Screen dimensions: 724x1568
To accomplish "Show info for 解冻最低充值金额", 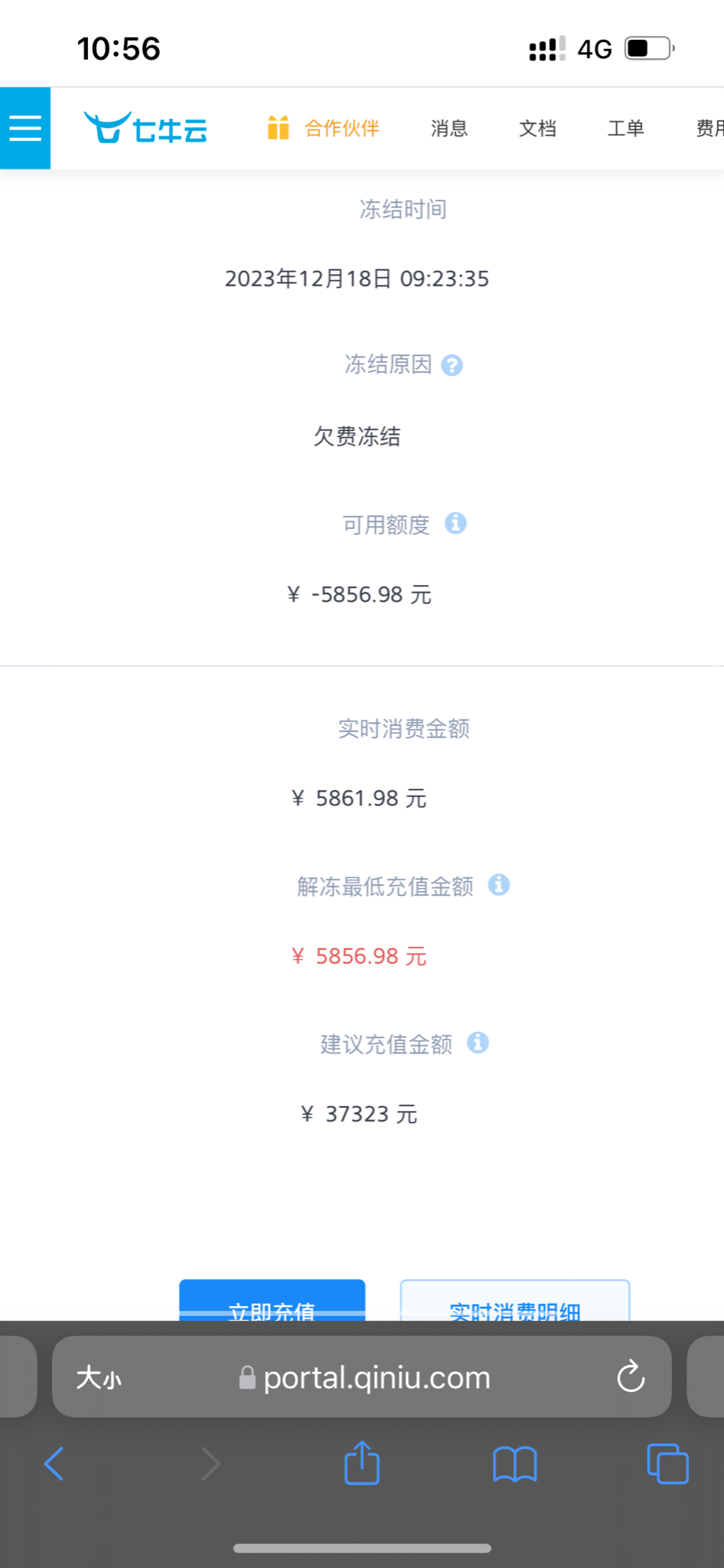I will click(498, 885).
